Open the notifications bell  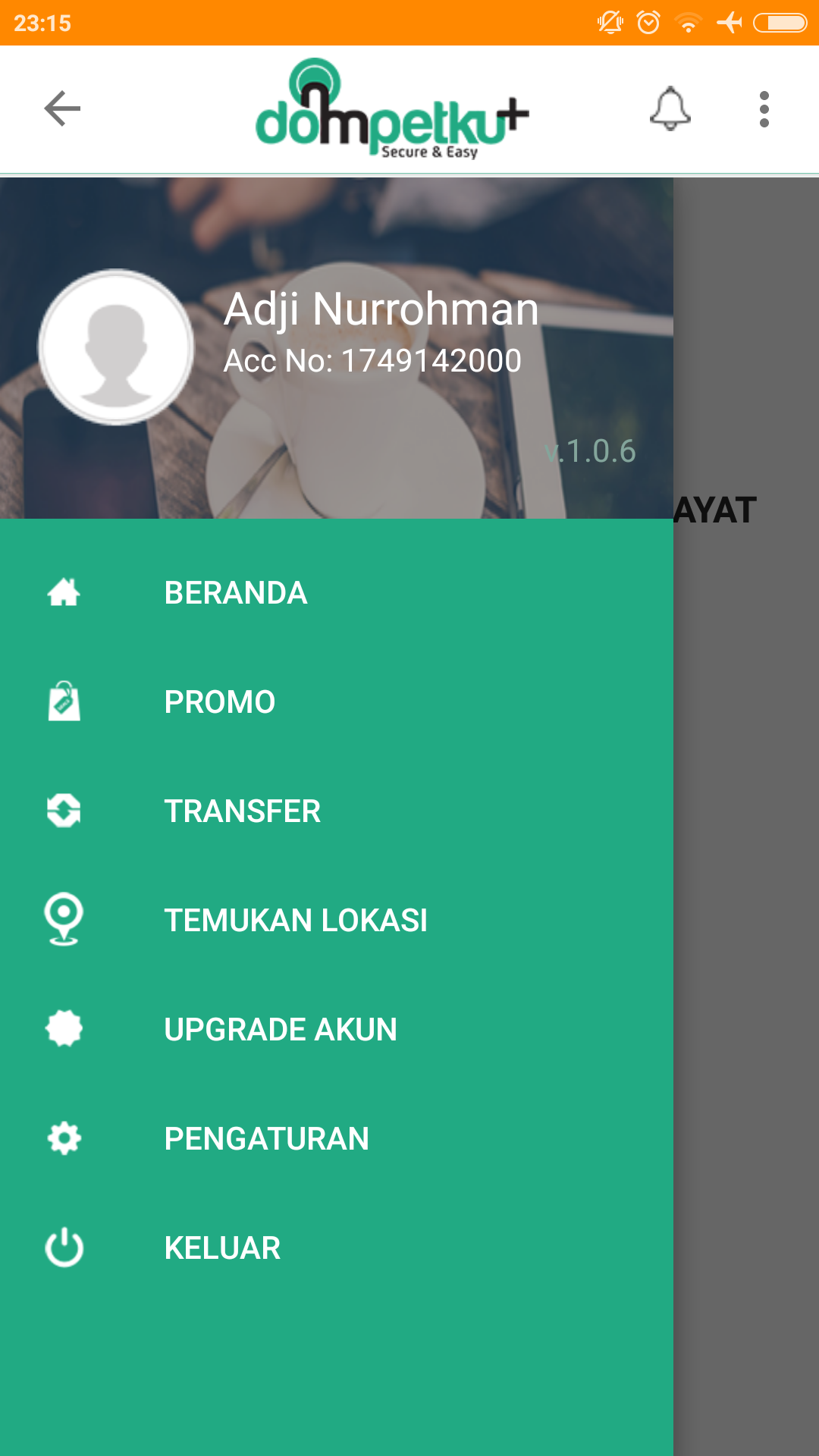coord(670,108)
